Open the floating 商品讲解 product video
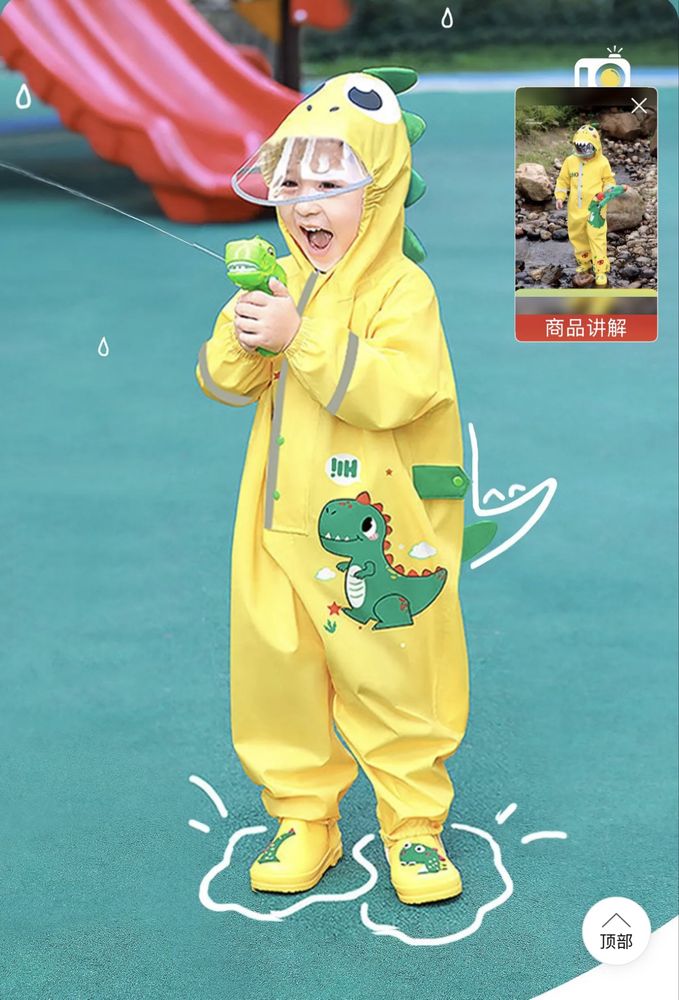Image resolution: width=679 pixels, height=1000 pixels. coord(586,210)
